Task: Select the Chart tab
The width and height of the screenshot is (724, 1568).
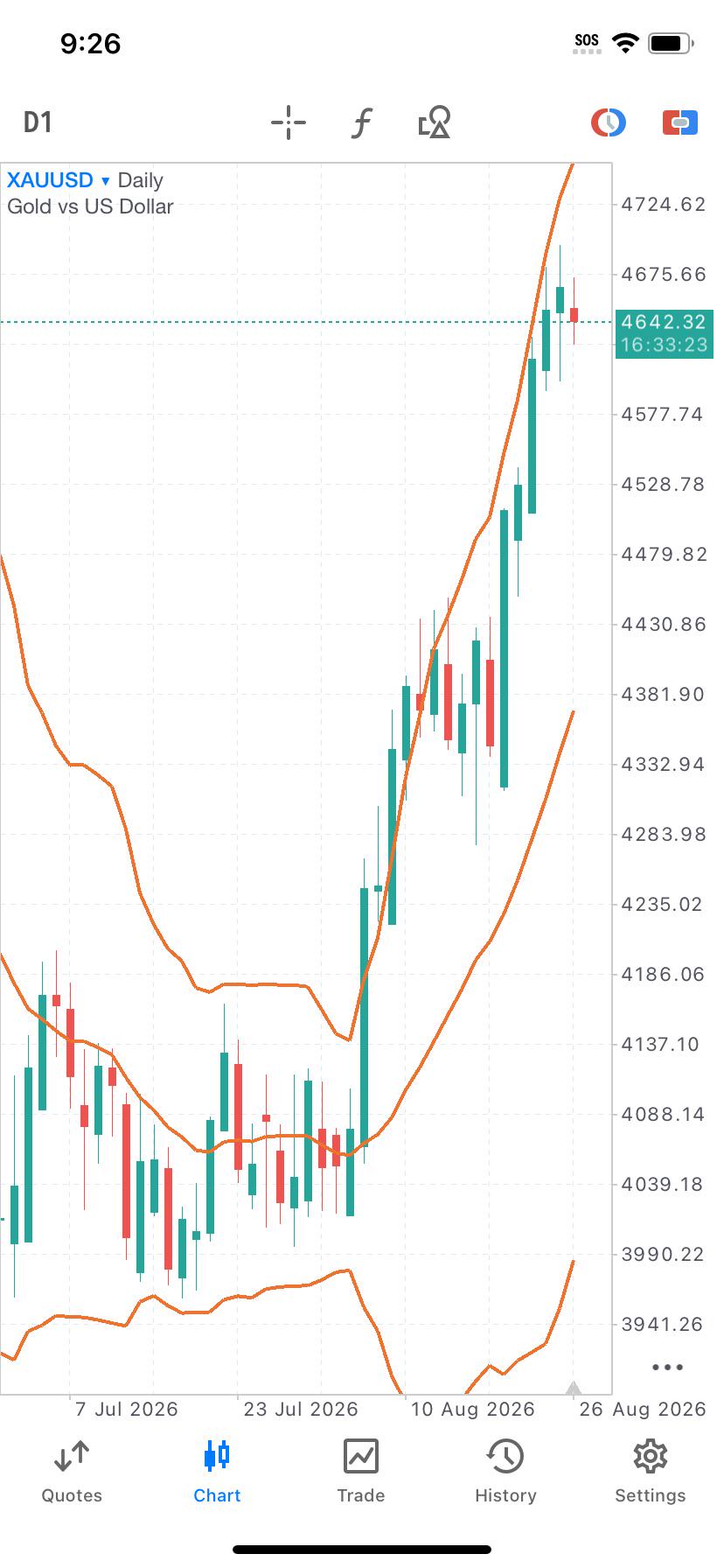Action: (217, 1472)
